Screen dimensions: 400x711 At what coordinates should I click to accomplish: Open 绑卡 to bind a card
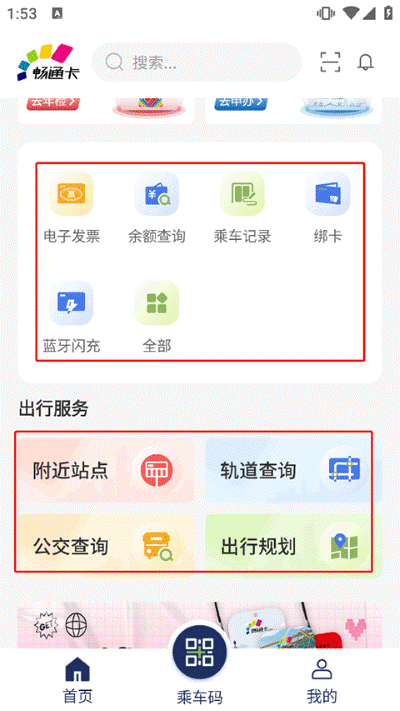328,208
